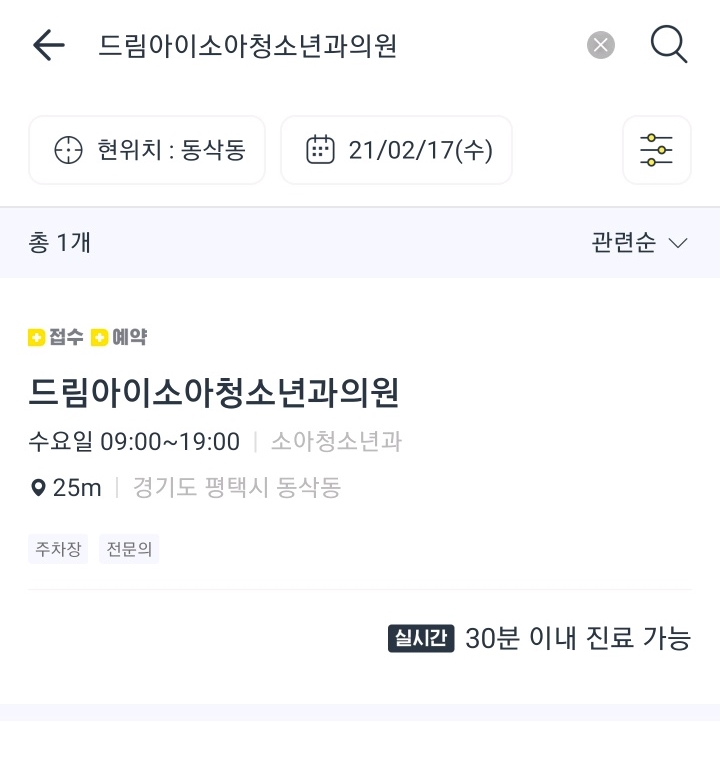Change current location 현위치 : 동삭동
Viewport: 720px width, 760px height.
(147, 150)
